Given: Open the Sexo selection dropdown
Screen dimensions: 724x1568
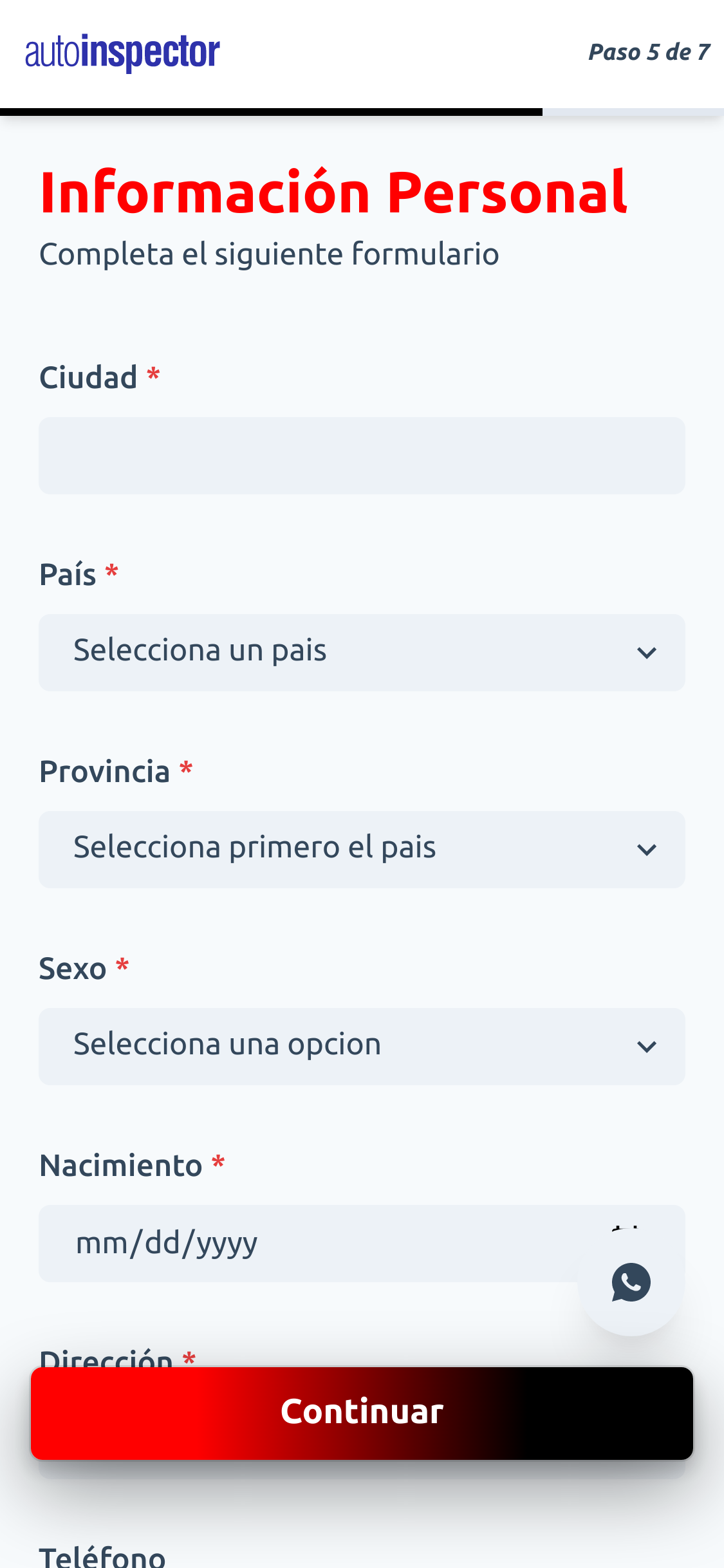Looking at the screenshot, I should point(362,1047).
